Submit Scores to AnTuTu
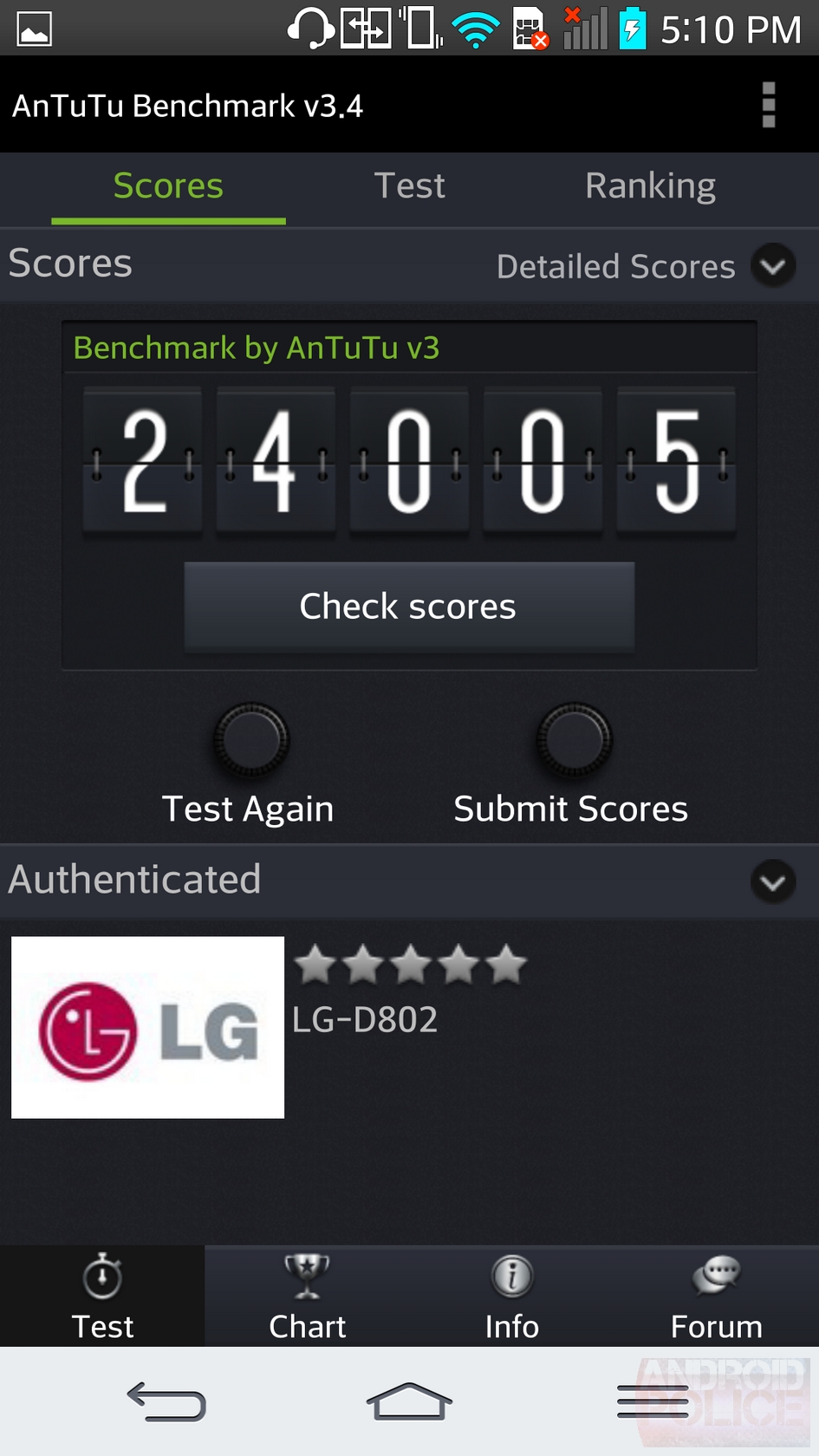The width and height of the screenshot is (819, 1456). tap(572, 764)
